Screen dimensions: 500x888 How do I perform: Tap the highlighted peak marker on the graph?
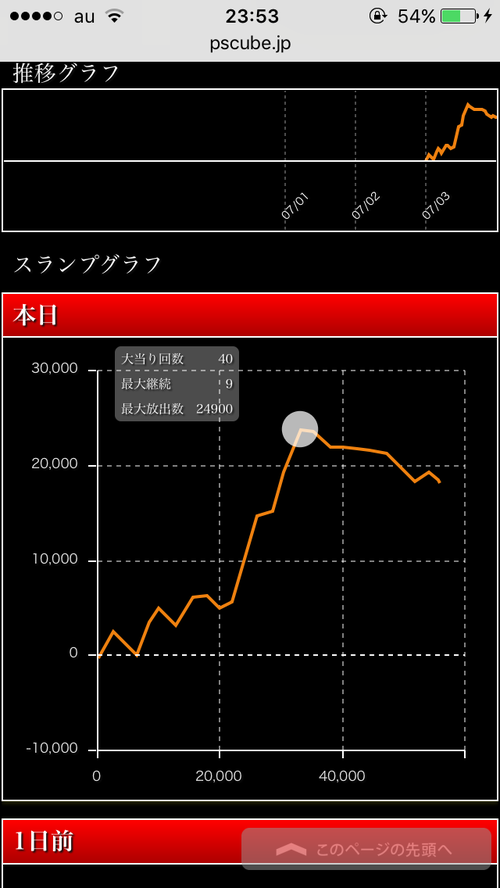(x=300, y=429)
